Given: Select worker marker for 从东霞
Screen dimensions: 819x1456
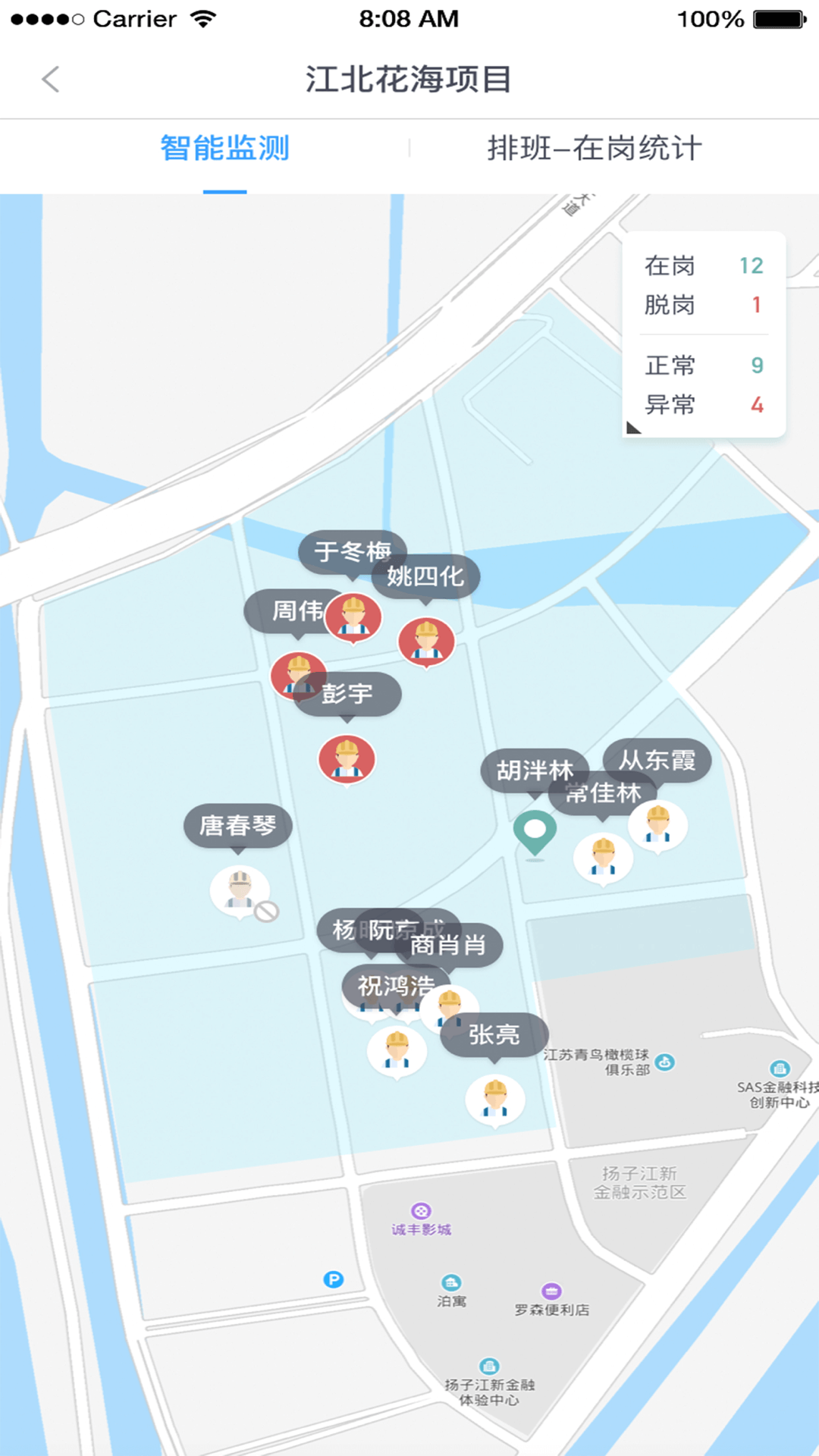Looking at the screenshot, I should click(656, 827).
